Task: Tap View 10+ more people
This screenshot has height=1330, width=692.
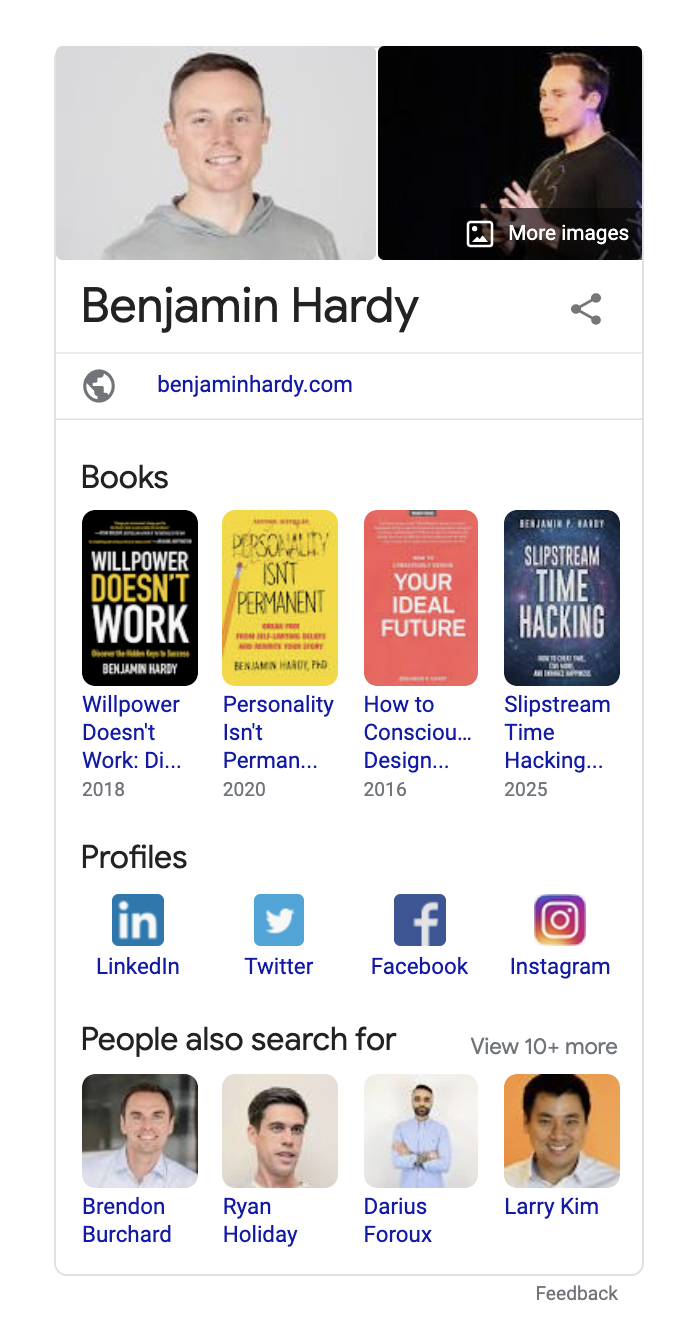Action: coord(544,1047)
